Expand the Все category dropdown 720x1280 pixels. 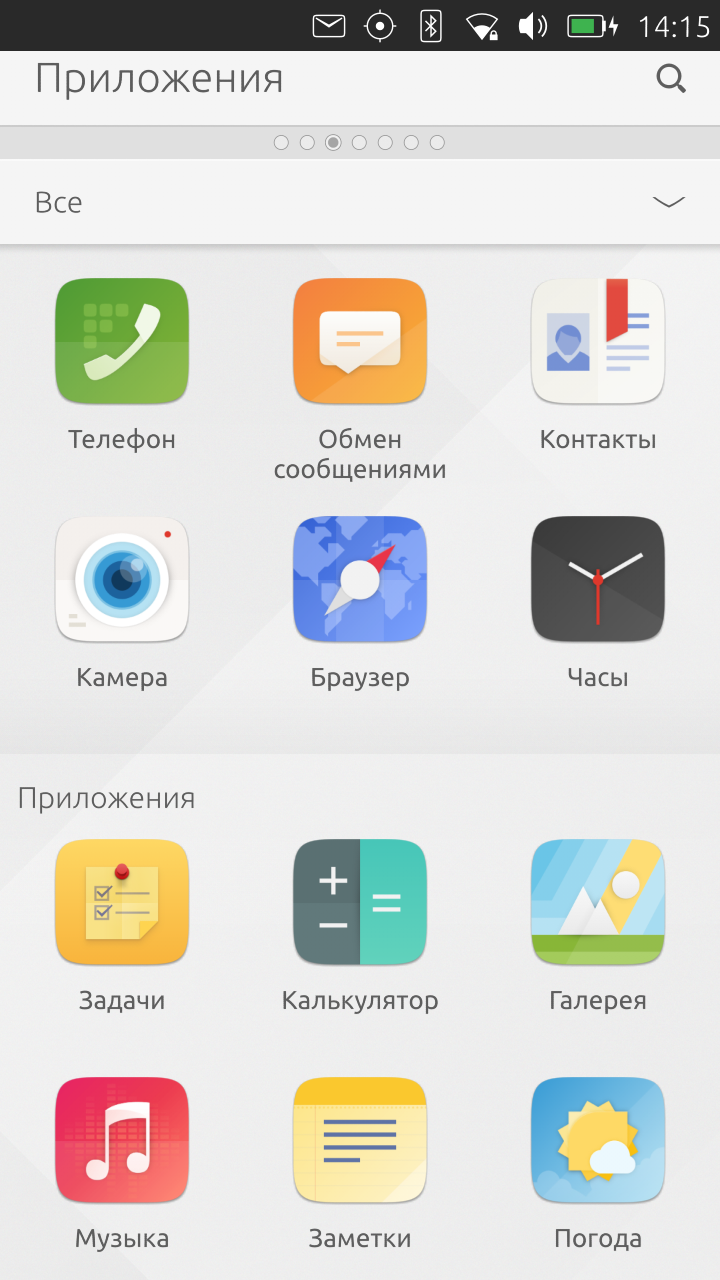(x=668, y=202)
